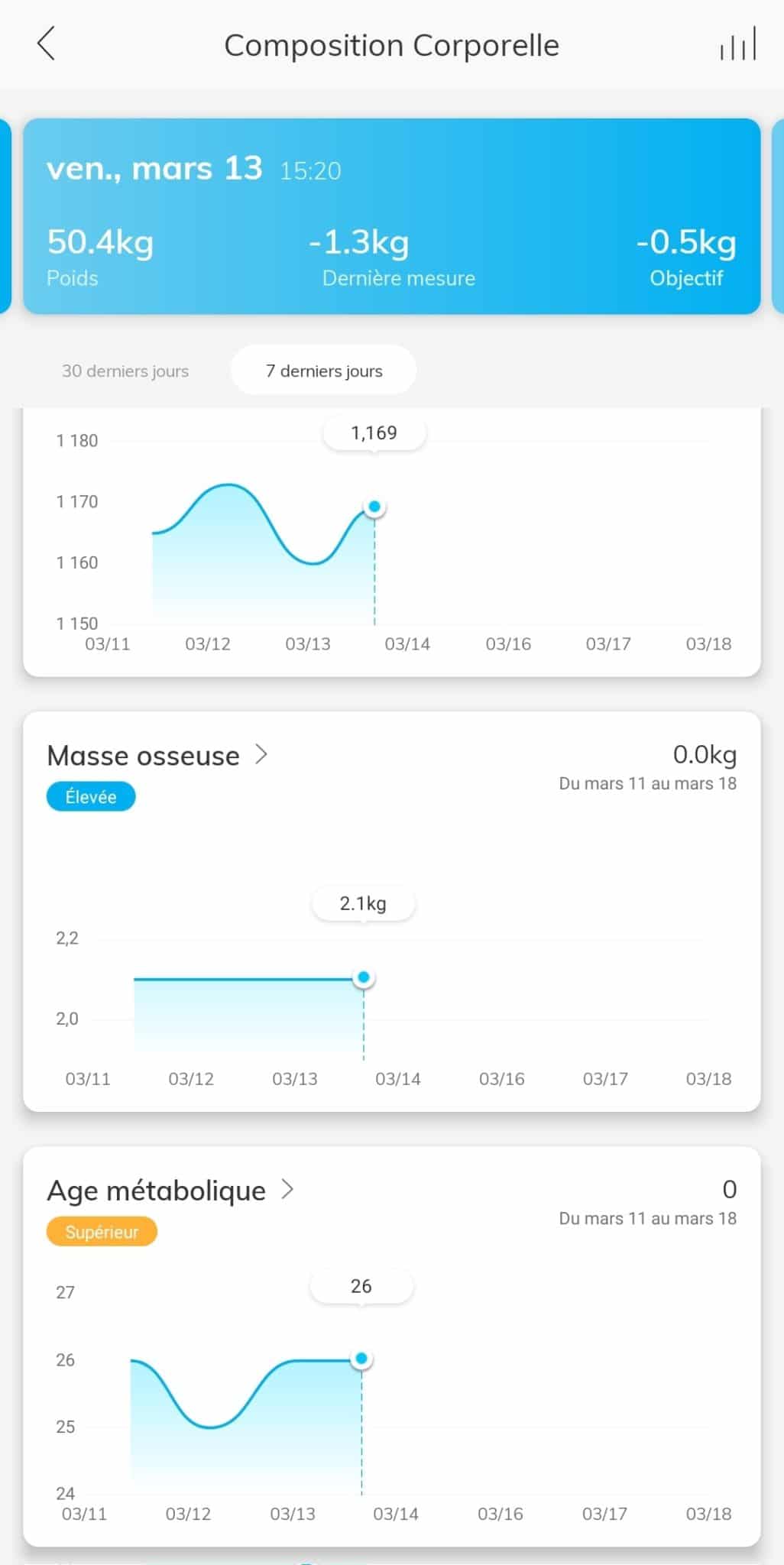784x1565 pixels.
Task: Open the ven., mars 13 measurement card
Action: (392, 216)
